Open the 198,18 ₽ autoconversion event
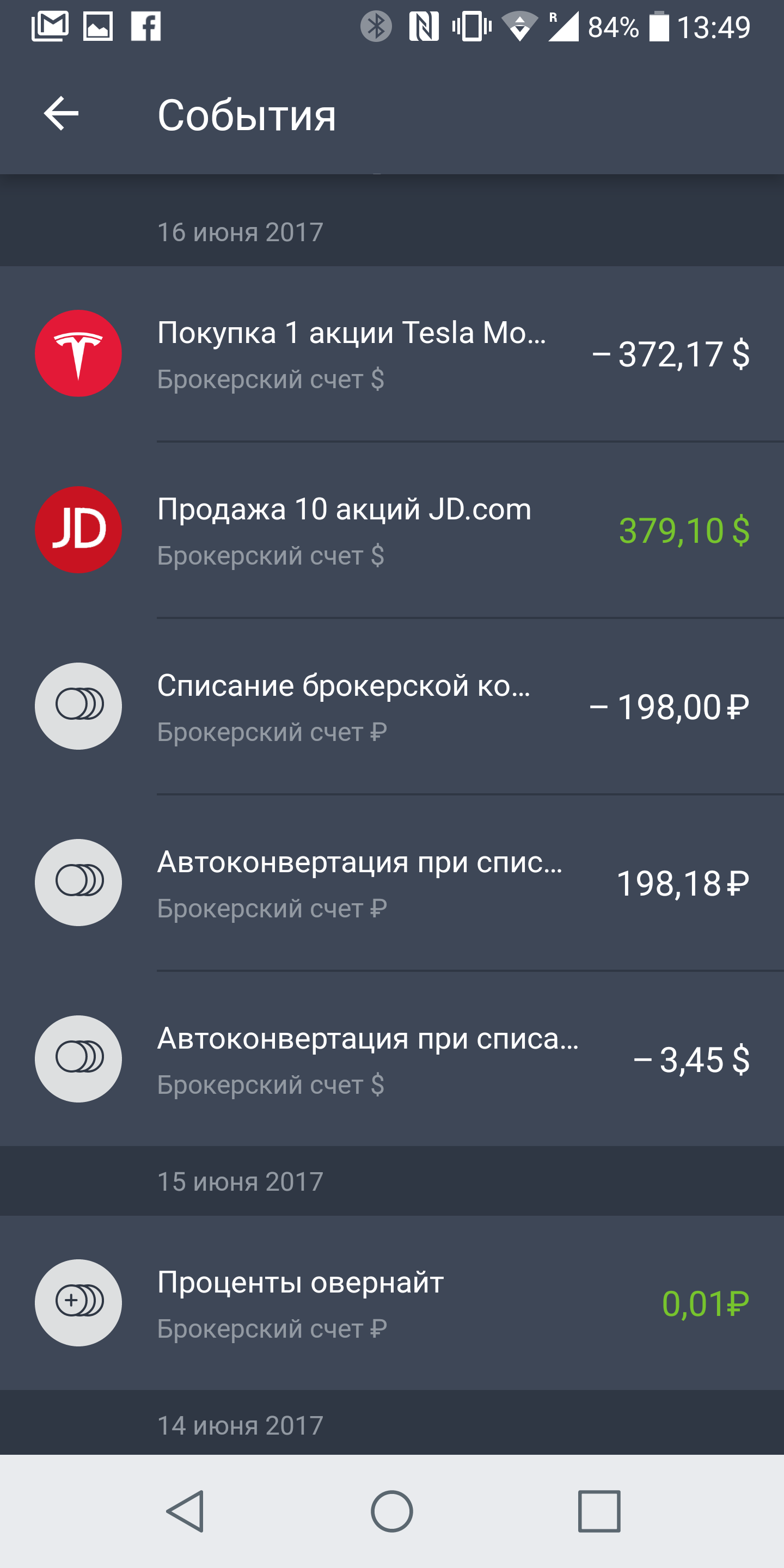This screenshot has width=784, height=1568. pyautogui.click(x=392, y=883)
